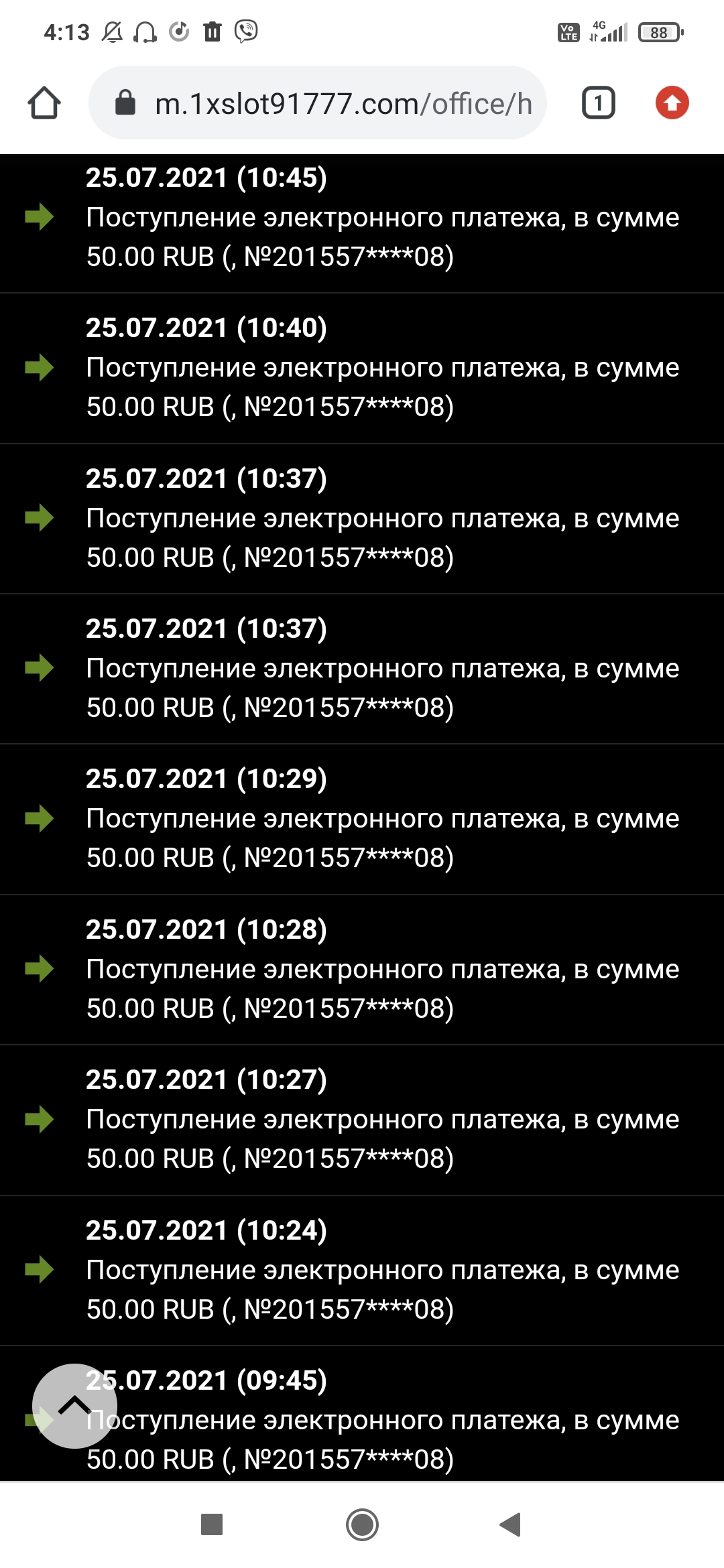Jump to top with the chevron-up button
Viewport: 724px width, 1568px height.
pos(74,1406)
